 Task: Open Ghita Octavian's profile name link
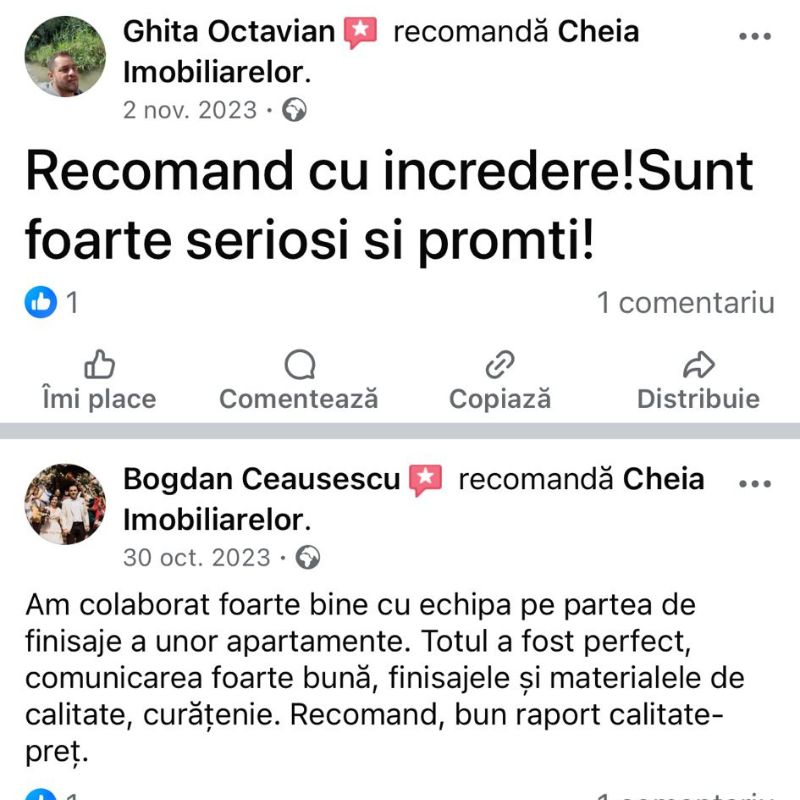click(x=228, y=32)
